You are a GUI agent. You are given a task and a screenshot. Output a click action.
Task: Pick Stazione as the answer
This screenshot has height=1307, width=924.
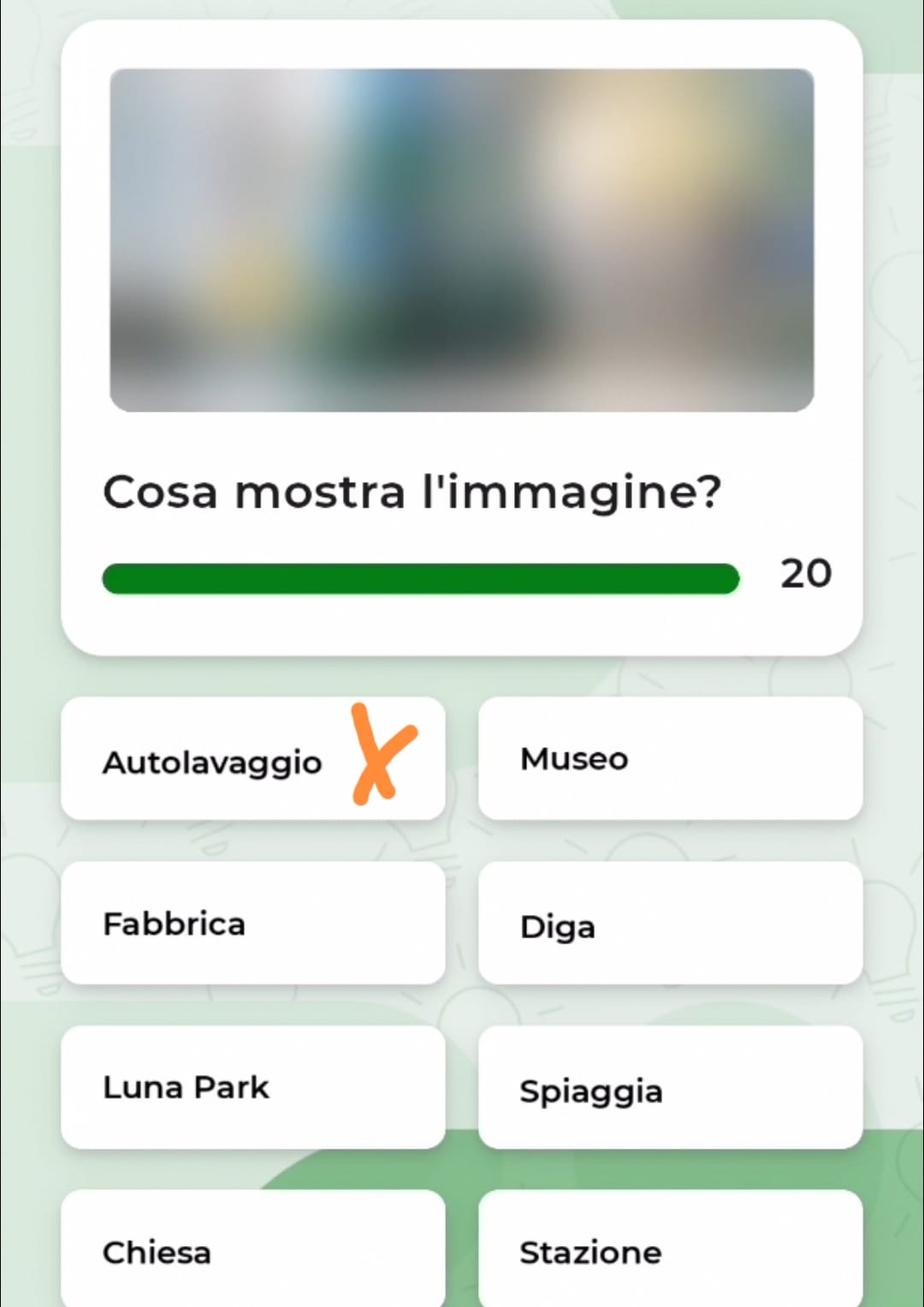pos(670,1251)
